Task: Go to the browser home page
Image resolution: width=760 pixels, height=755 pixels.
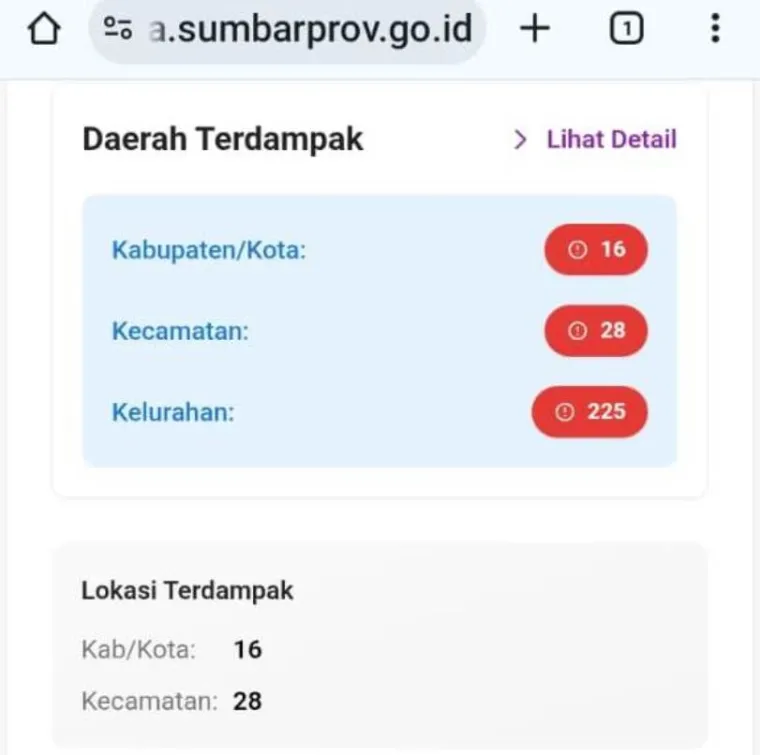Action: coord(41,30)
